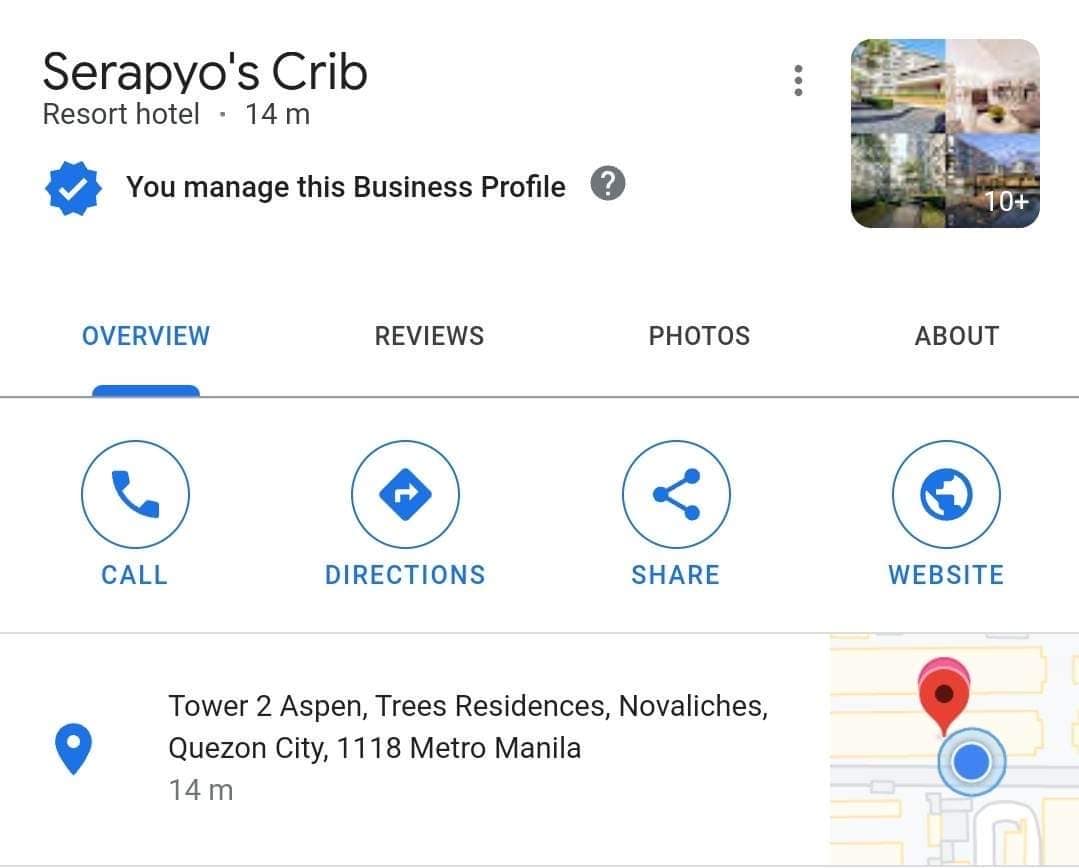Switch to the Reviews tab

429,336
